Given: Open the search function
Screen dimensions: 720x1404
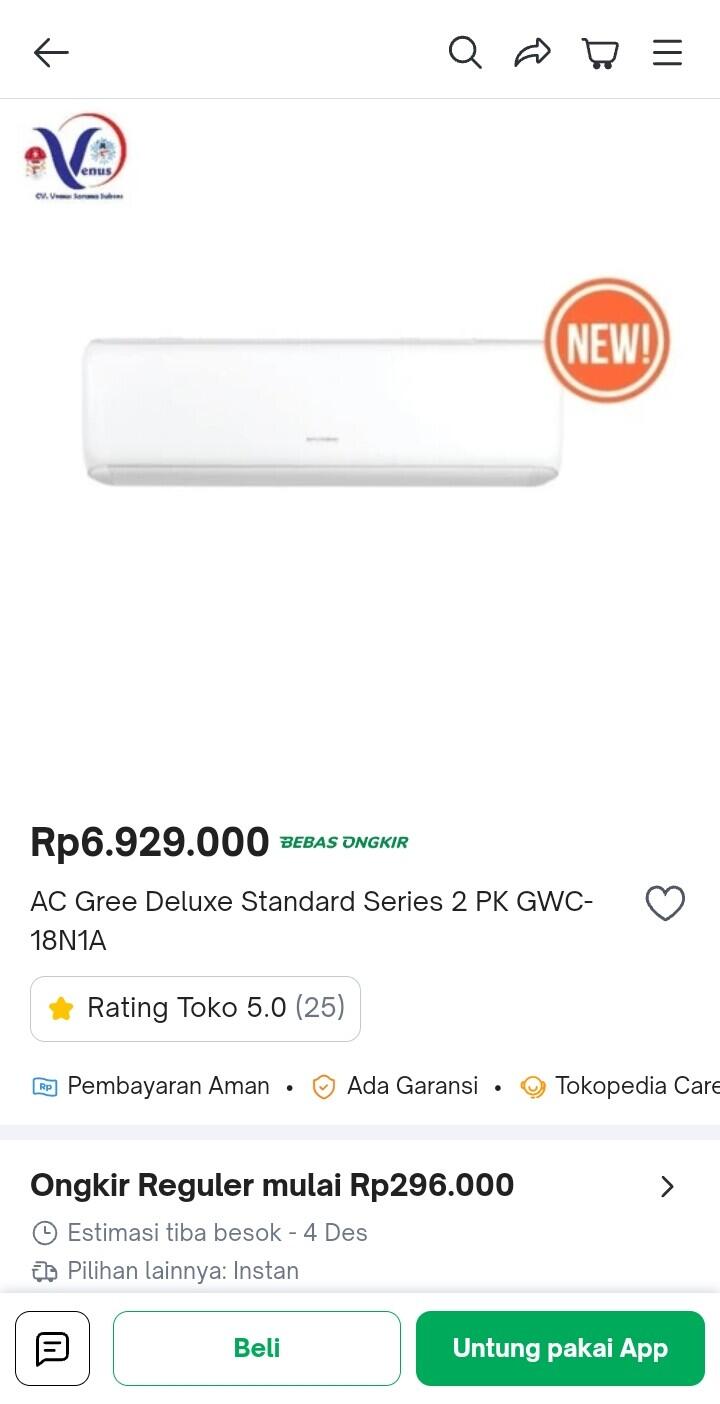Looking at the screenshot, I should coord(465,52).
